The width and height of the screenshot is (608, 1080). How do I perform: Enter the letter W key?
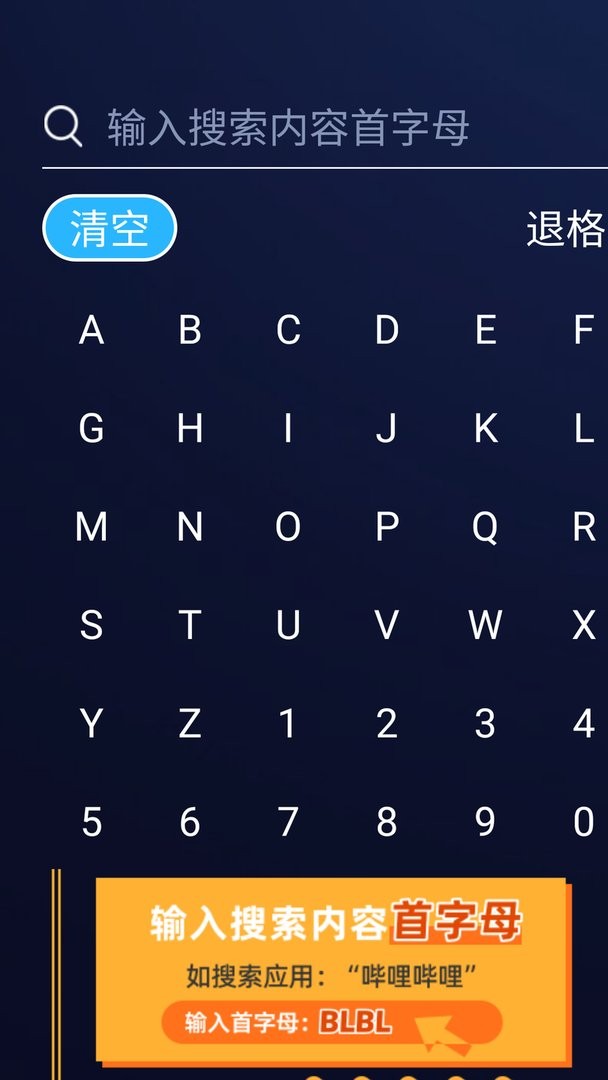coord(485,626)
